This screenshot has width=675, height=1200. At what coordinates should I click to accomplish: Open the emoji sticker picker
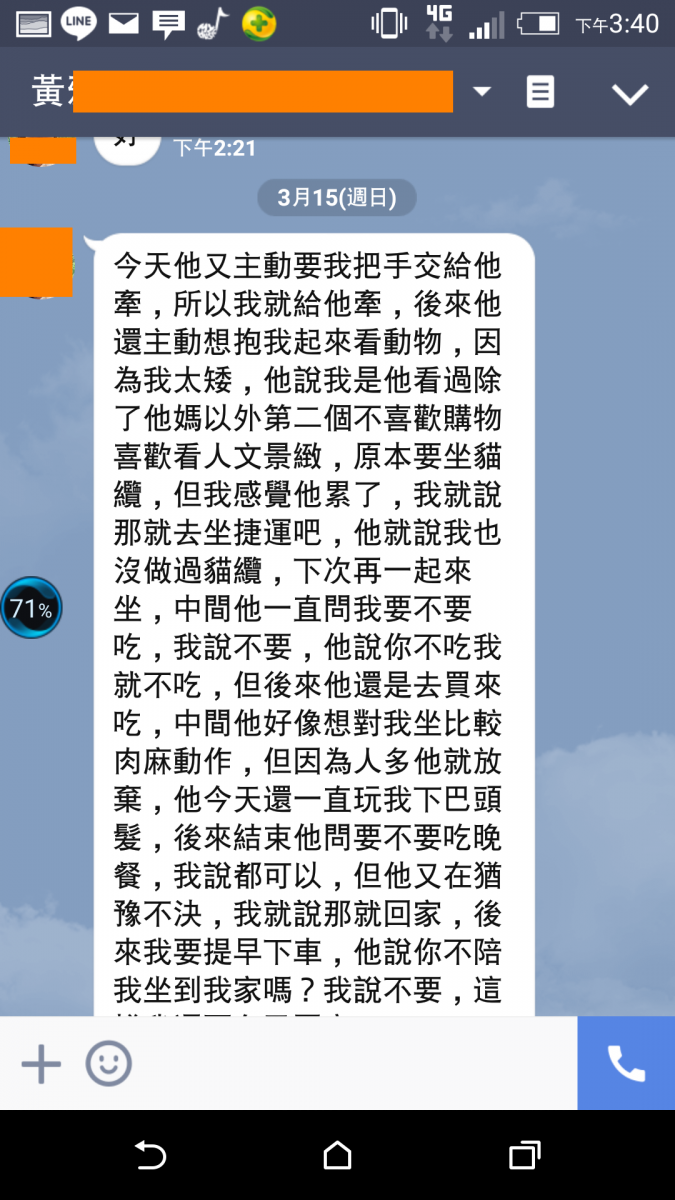click(x=108, y=1063)
